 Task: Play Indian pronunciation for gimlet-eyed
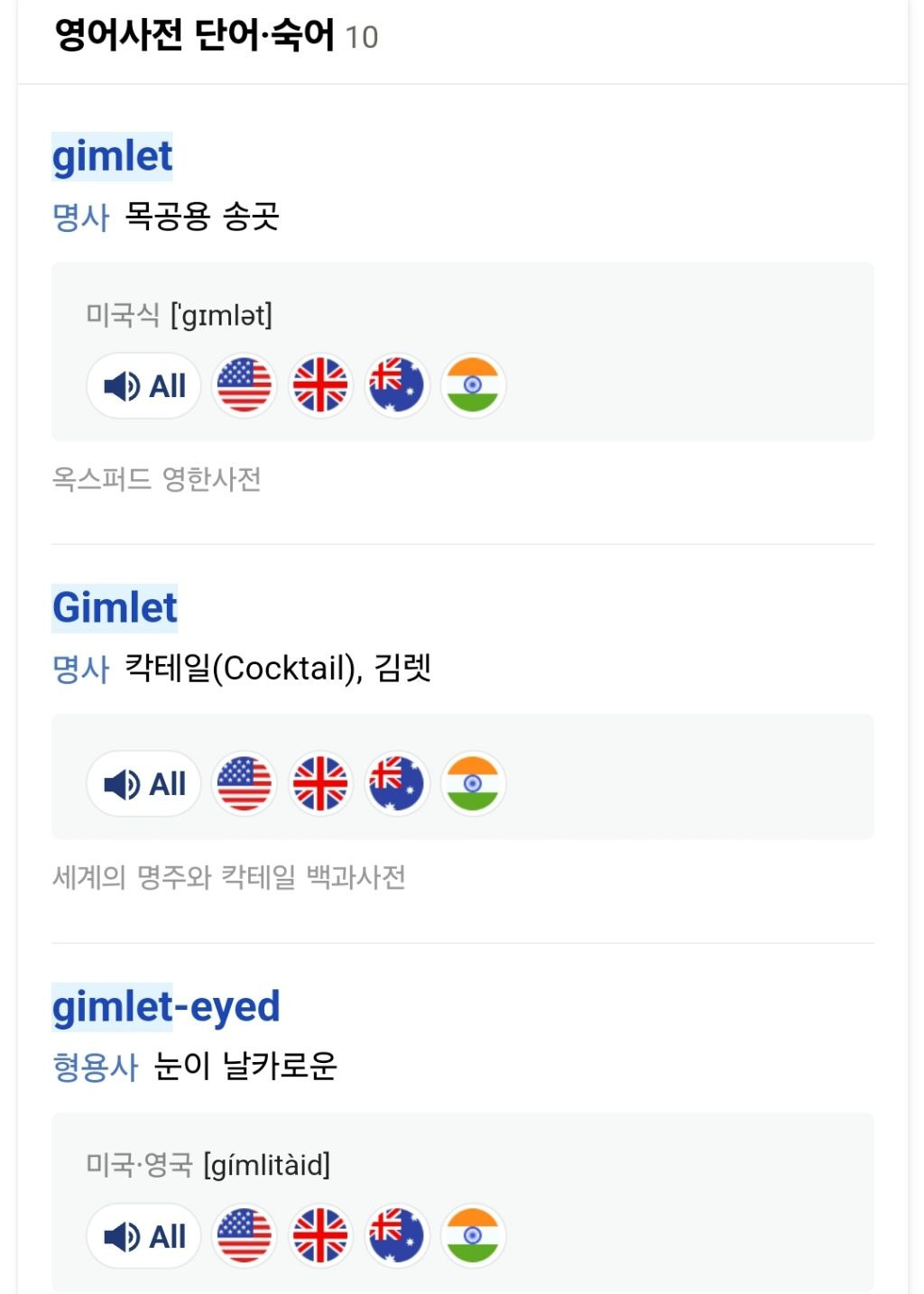(x=473, y=1236)
